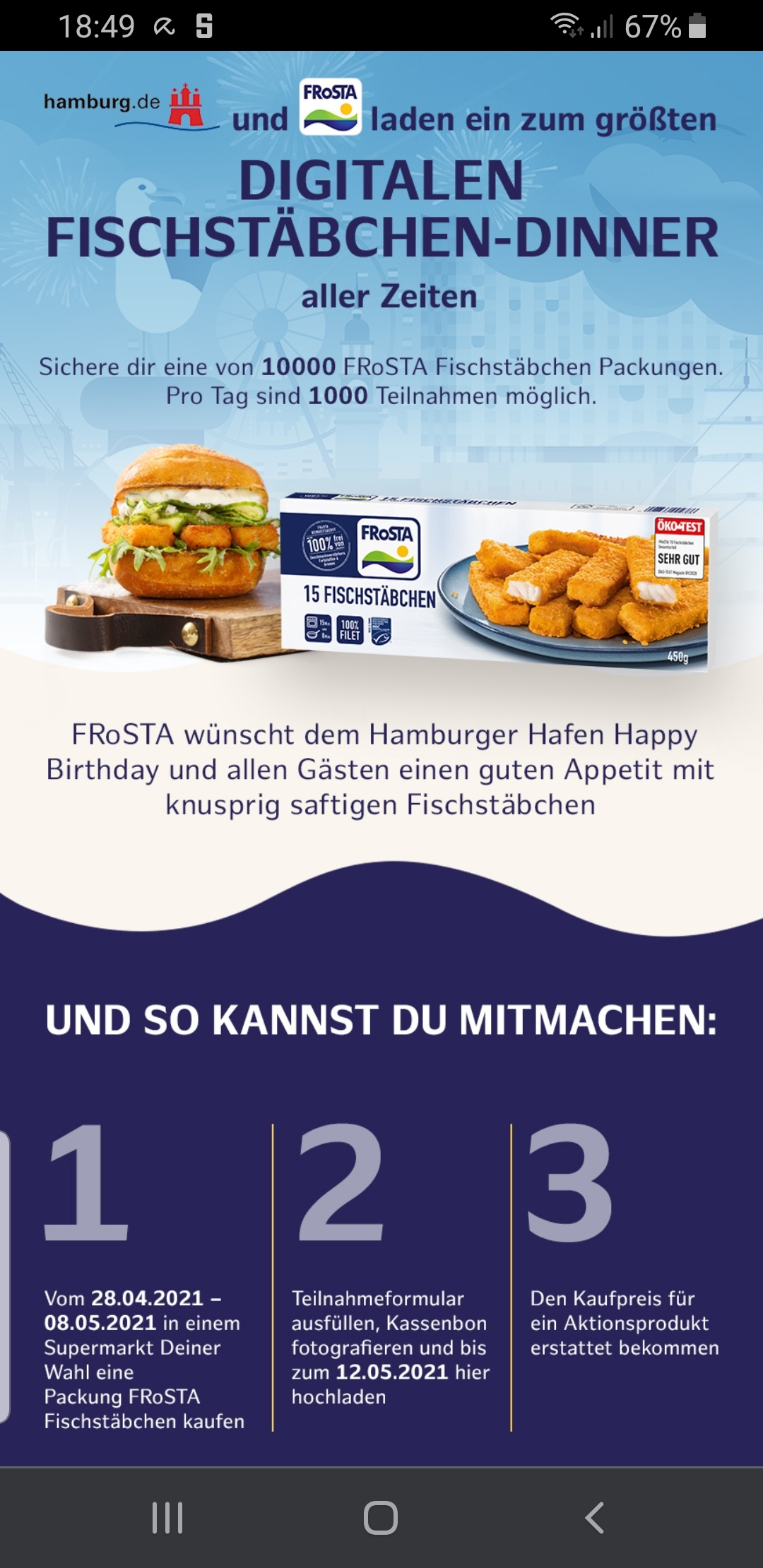Open recent apps from the navigation bar
763x1568 pixels.
tap(167, 1517)
